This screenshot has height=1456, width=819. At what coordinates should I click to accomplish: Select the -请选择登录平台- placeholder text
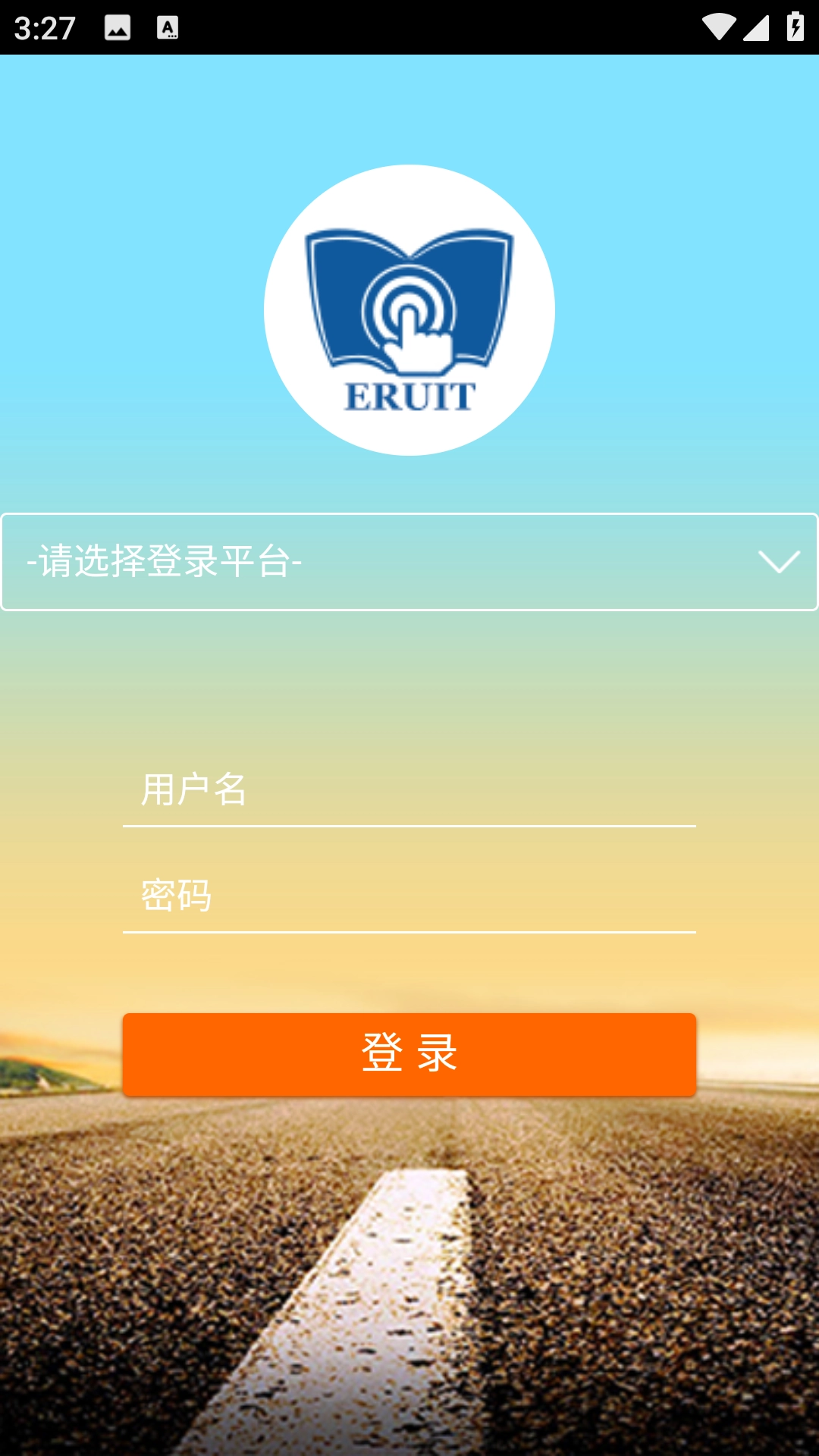pyautogui.click(x=164, y=563)
